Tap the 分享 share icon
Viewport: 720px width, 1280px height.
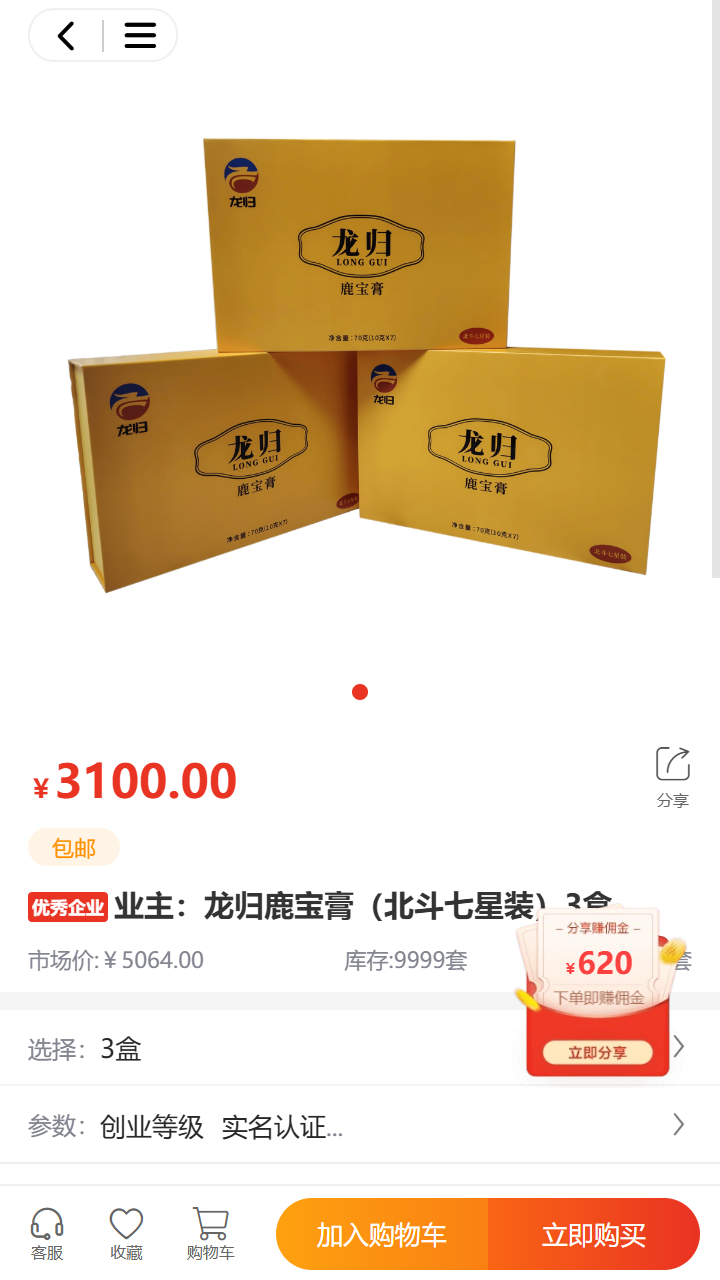pyautogui.click(x=672, y=763)
